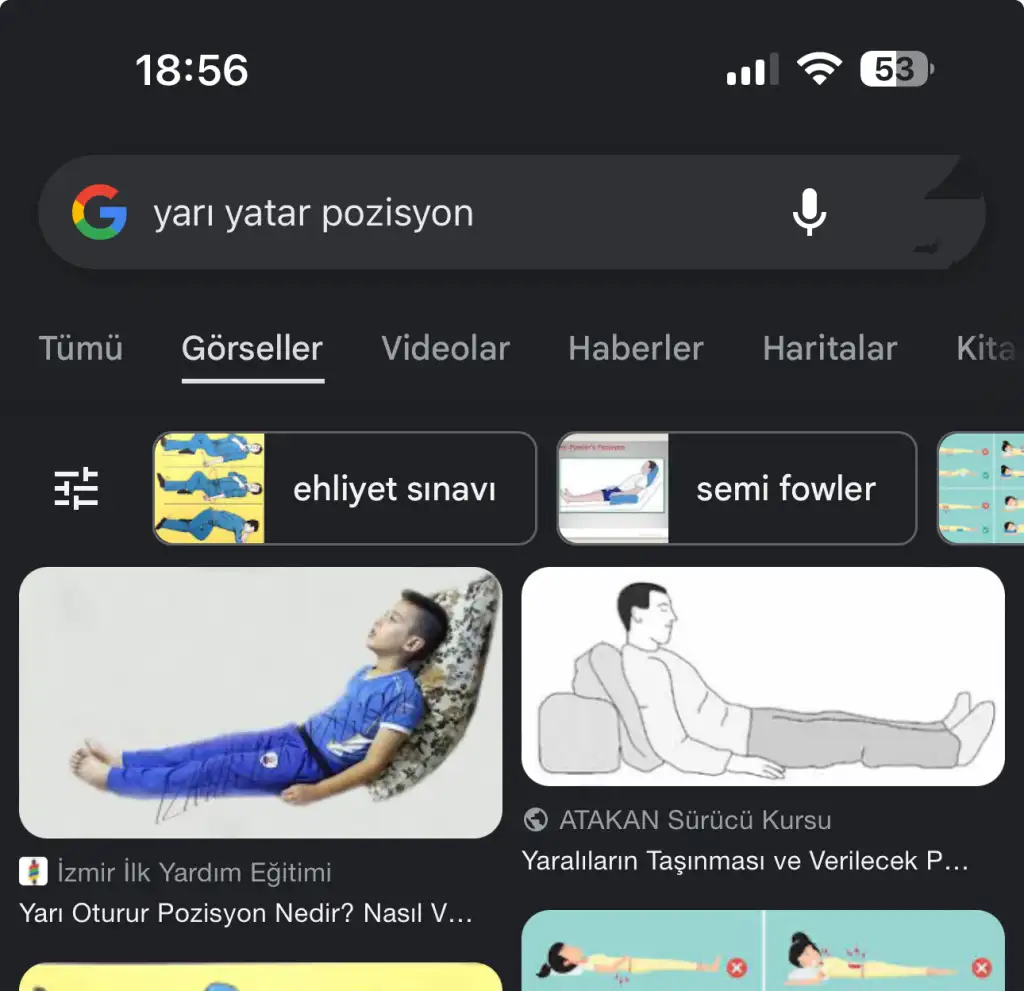Switch to the Tümü tab
1024x991 pixels.
tap(80, 348)
